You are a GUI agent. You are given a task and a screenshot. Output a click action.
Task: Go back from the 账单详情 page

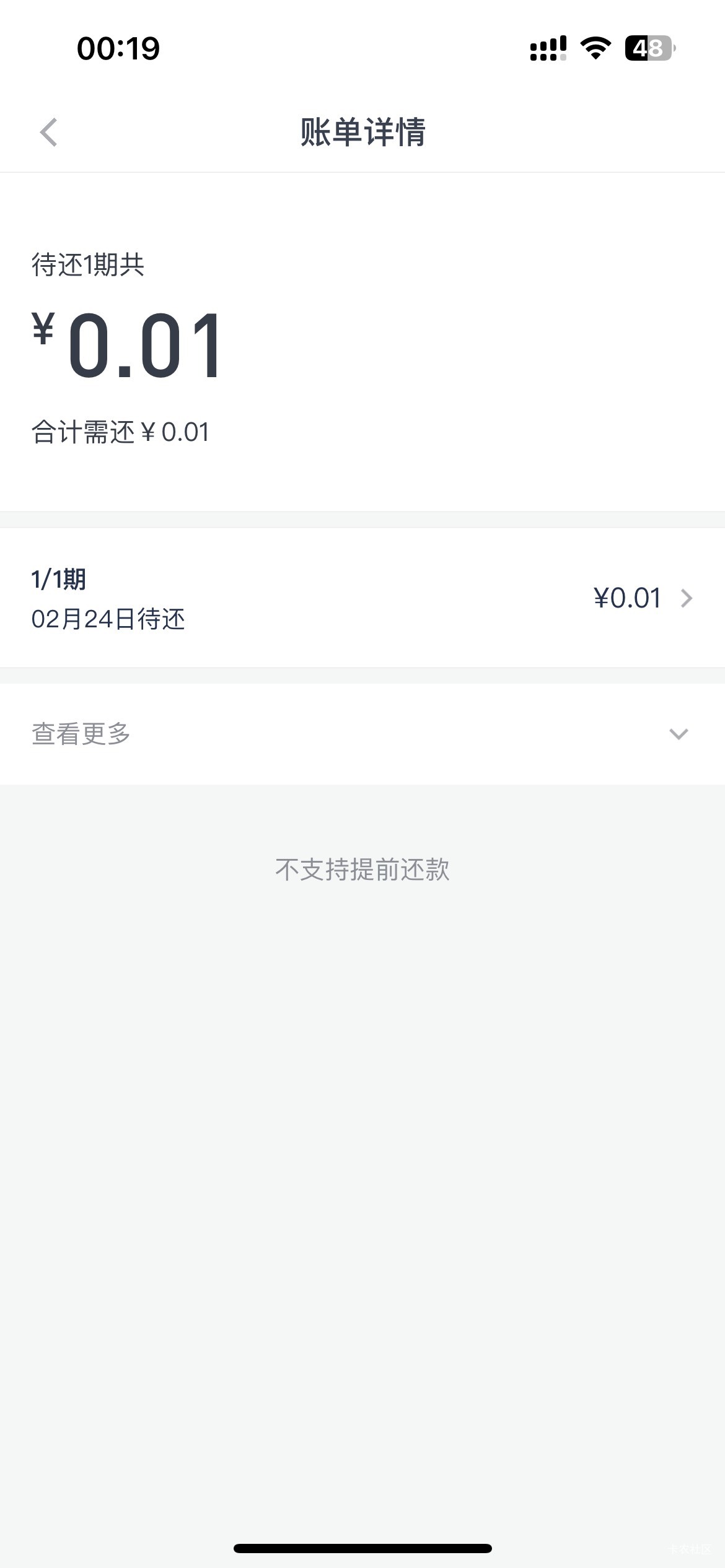click(x=48, y=133)
